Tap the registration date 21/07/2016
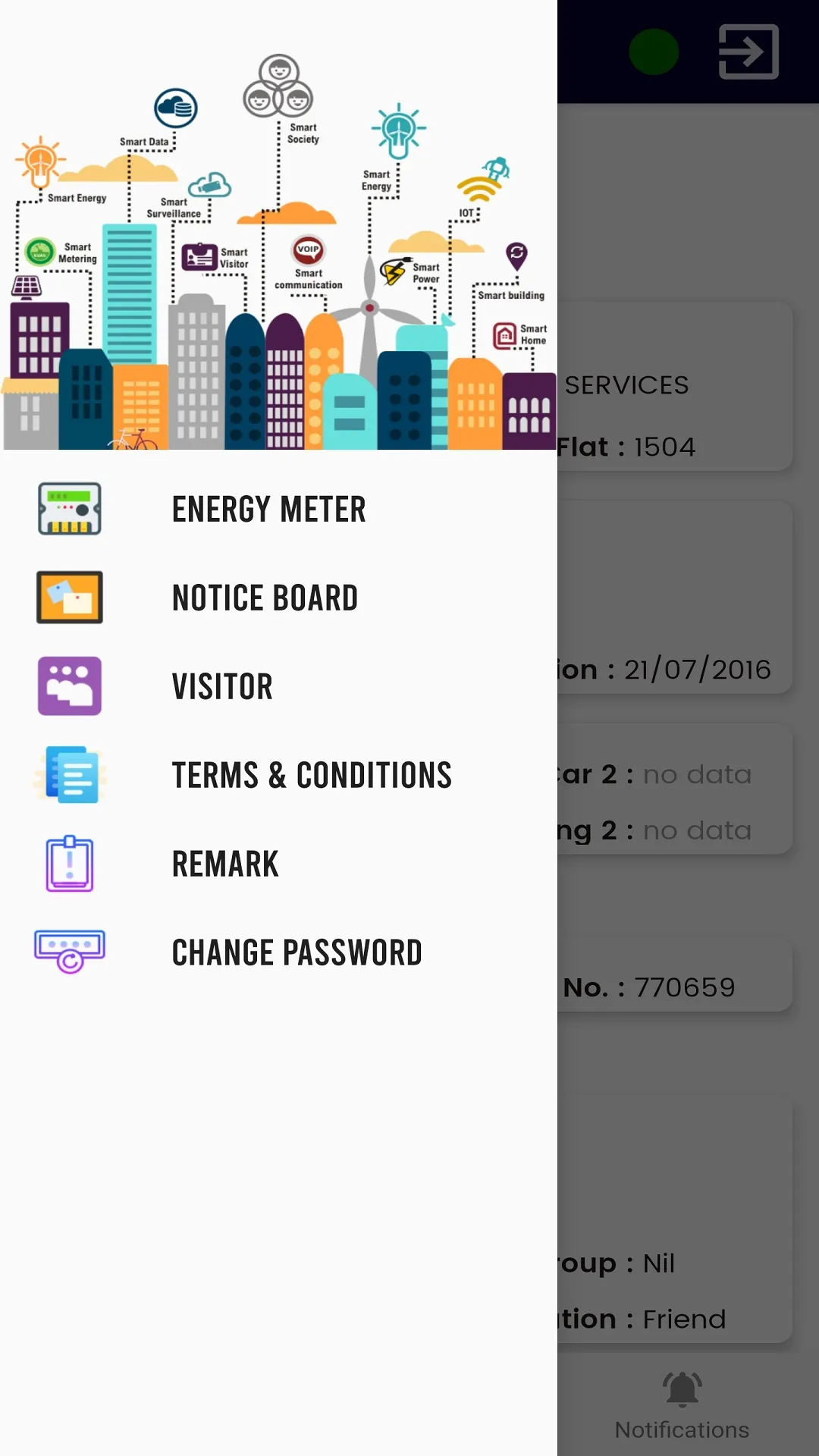Viewport: 819px width, 1456px height. coord(697,669)
